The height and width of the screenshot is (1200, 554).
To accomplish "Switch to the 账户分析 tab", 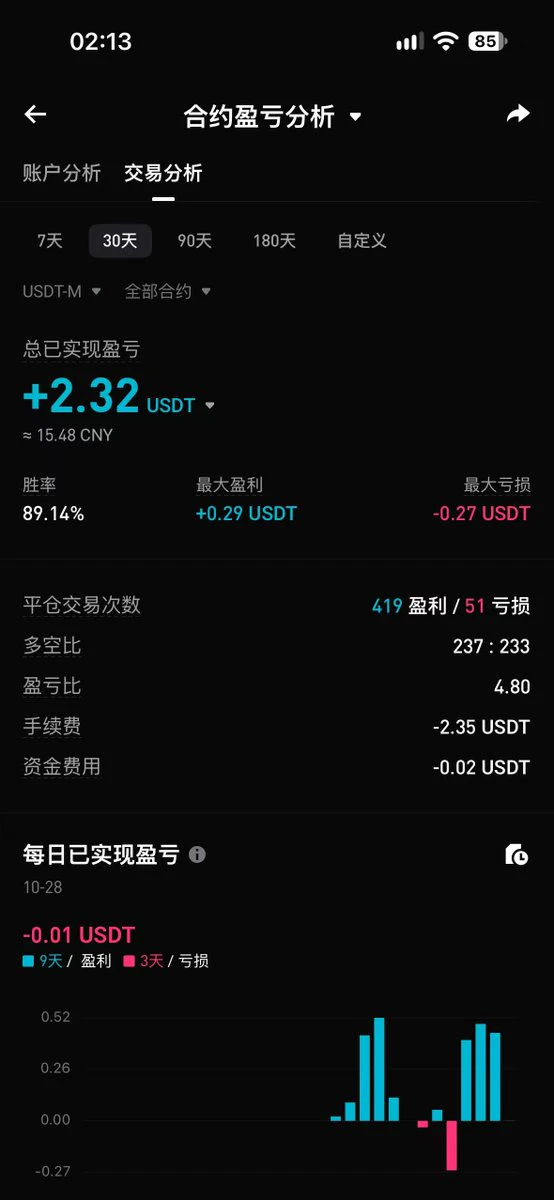I will click(x=62, y=173).
